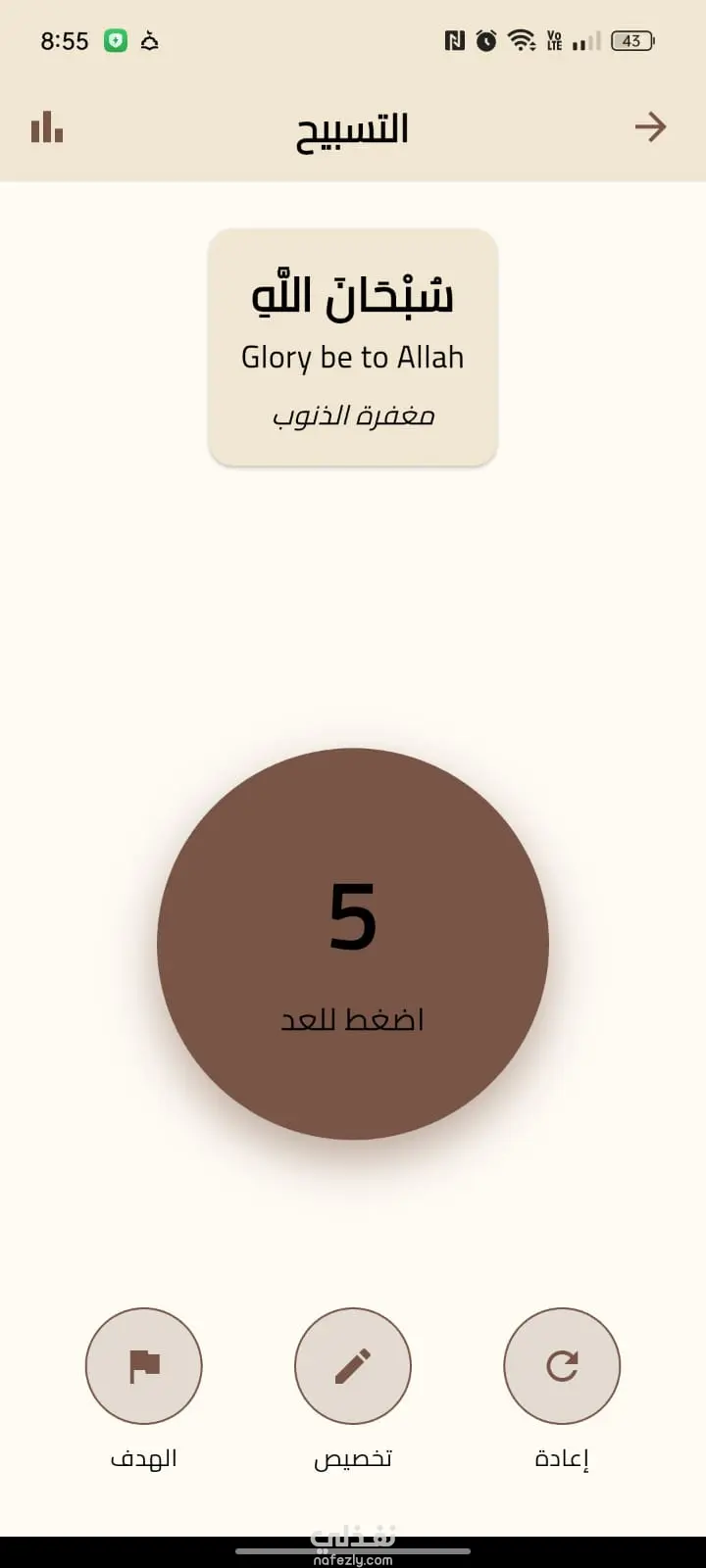Open the statistics bar chart icon
This screenshot has width=706, height=1568.
47,127
